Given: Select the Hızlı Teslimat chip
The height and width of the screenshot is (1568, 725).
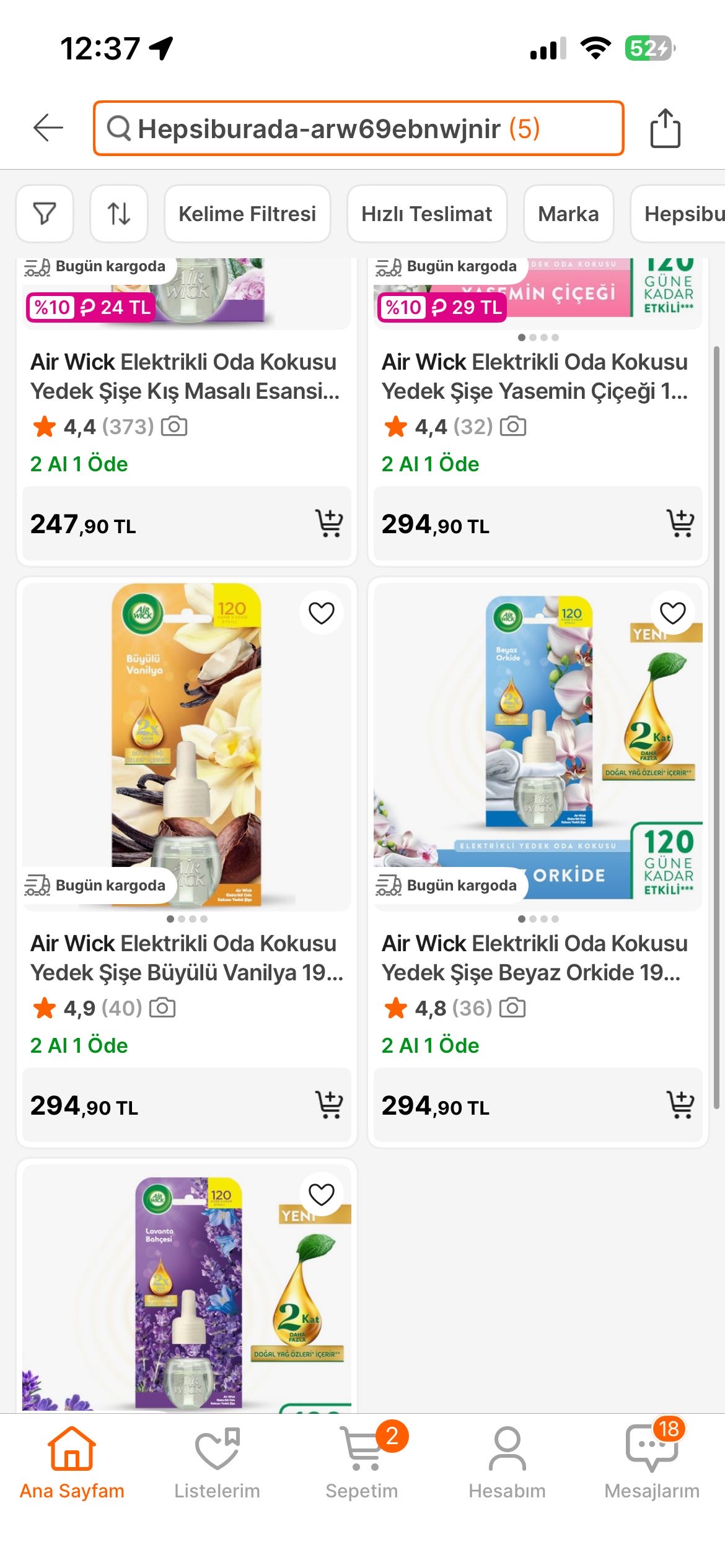Looking at the screenshot, I should [x=427, y=214].
